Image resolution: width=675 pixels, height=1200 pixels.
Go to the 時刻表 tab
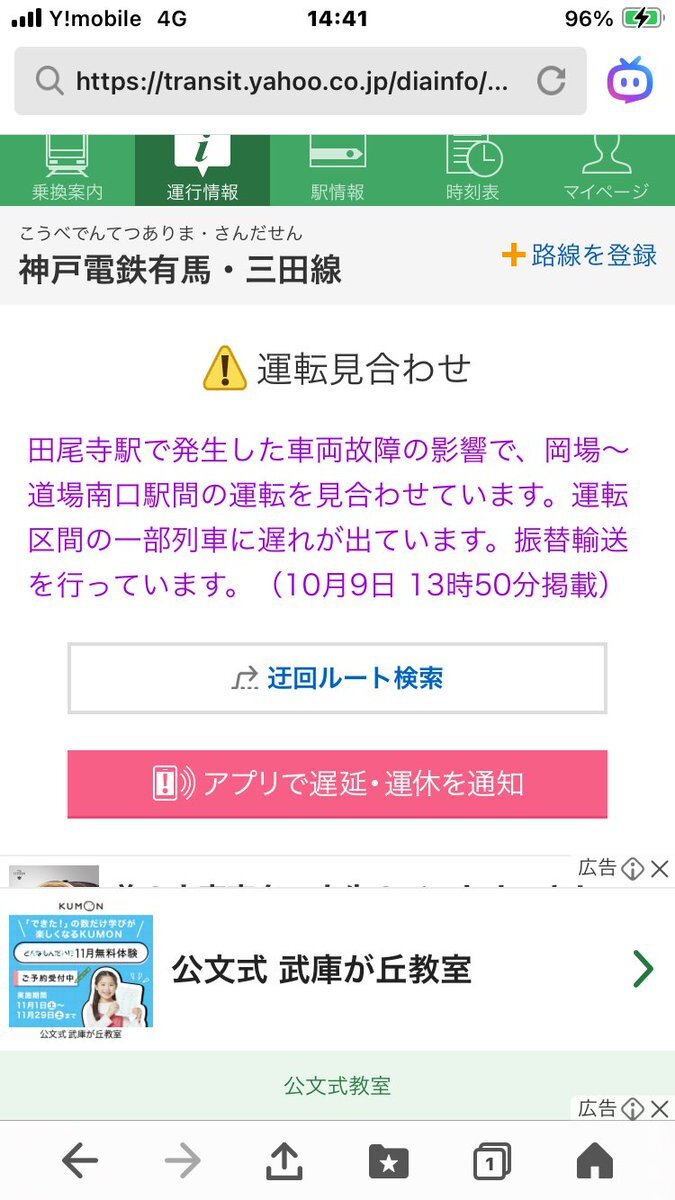(x=472, y=171)
